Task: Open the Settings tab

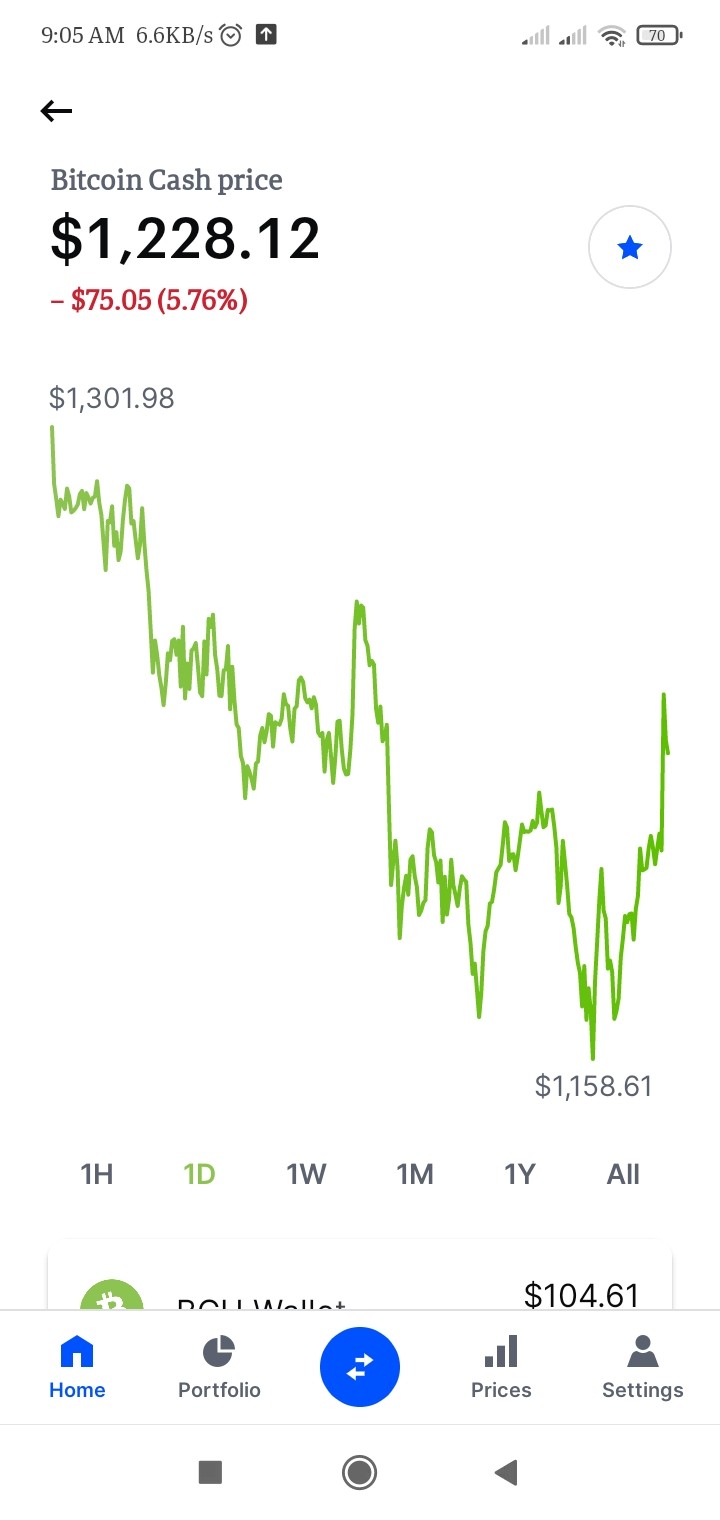Action: point(643,1367)
